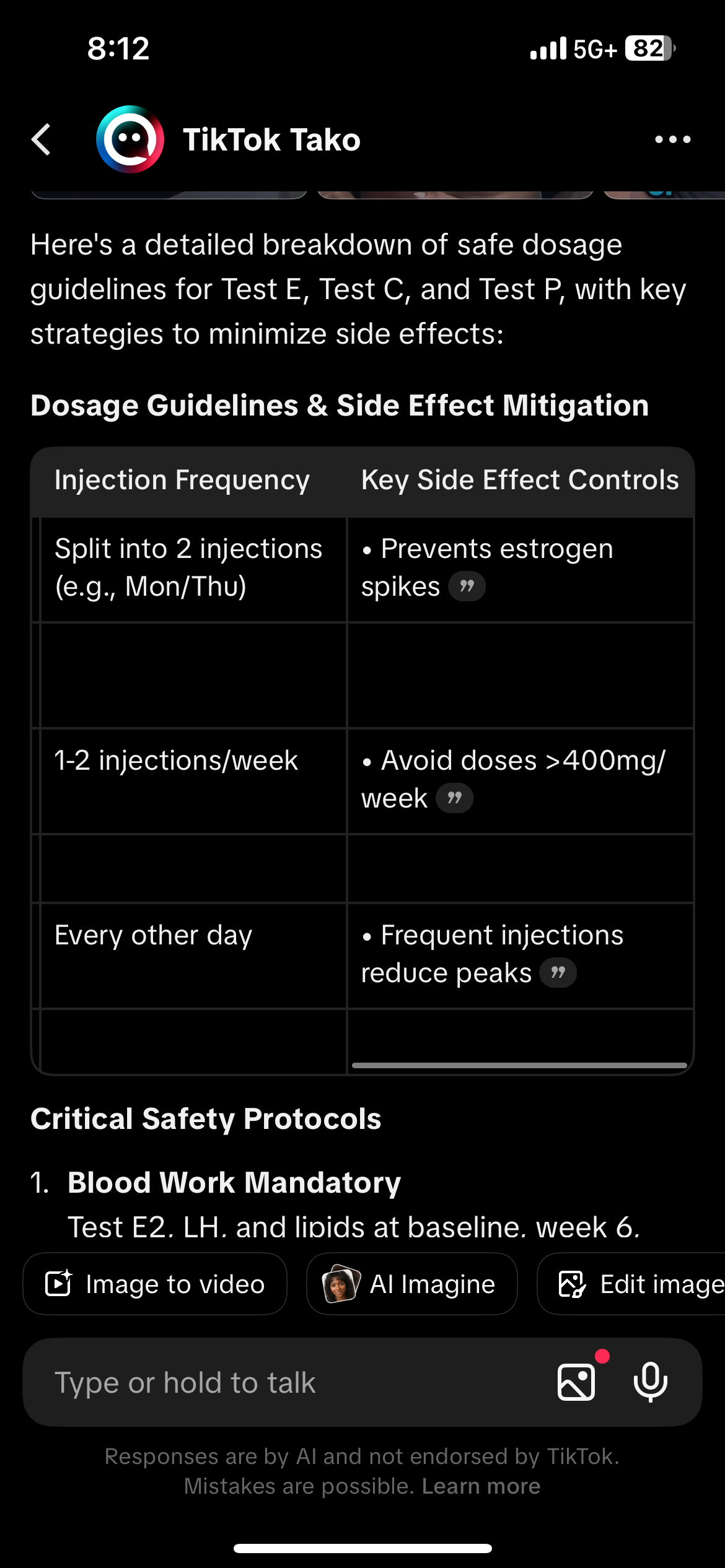Open citation next to reduce peaks

pos(558,973)
